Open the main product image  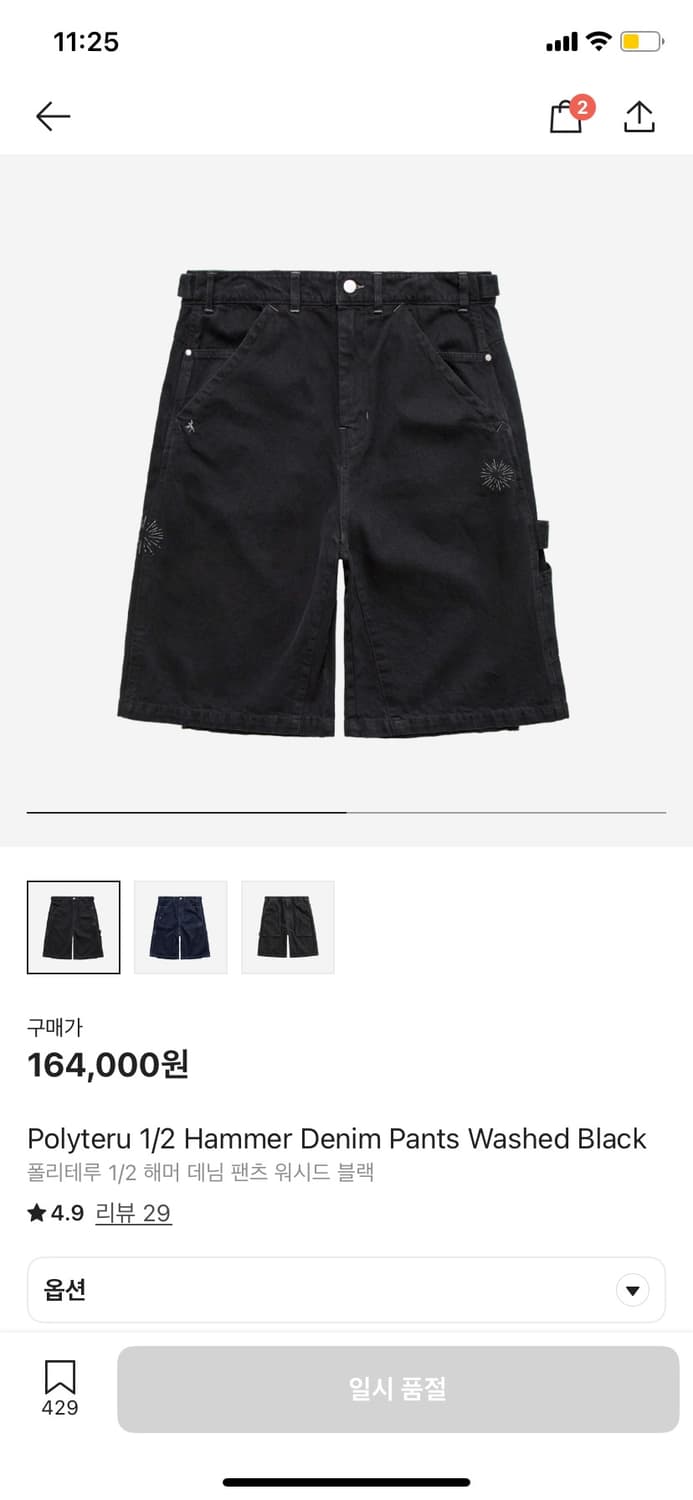tap(346, 500)
